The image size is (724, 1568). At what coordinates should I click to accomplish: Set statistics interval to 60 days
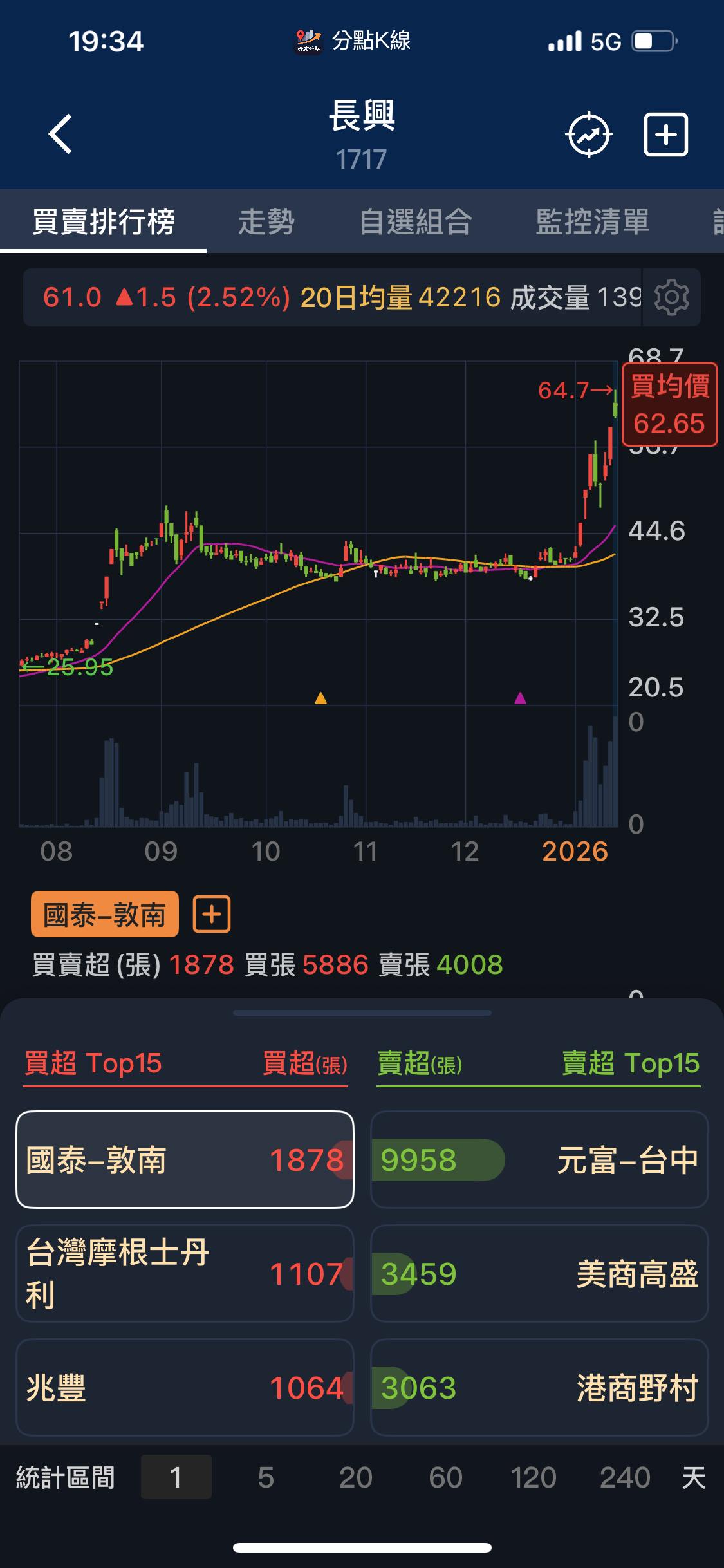coord(445,1477)
